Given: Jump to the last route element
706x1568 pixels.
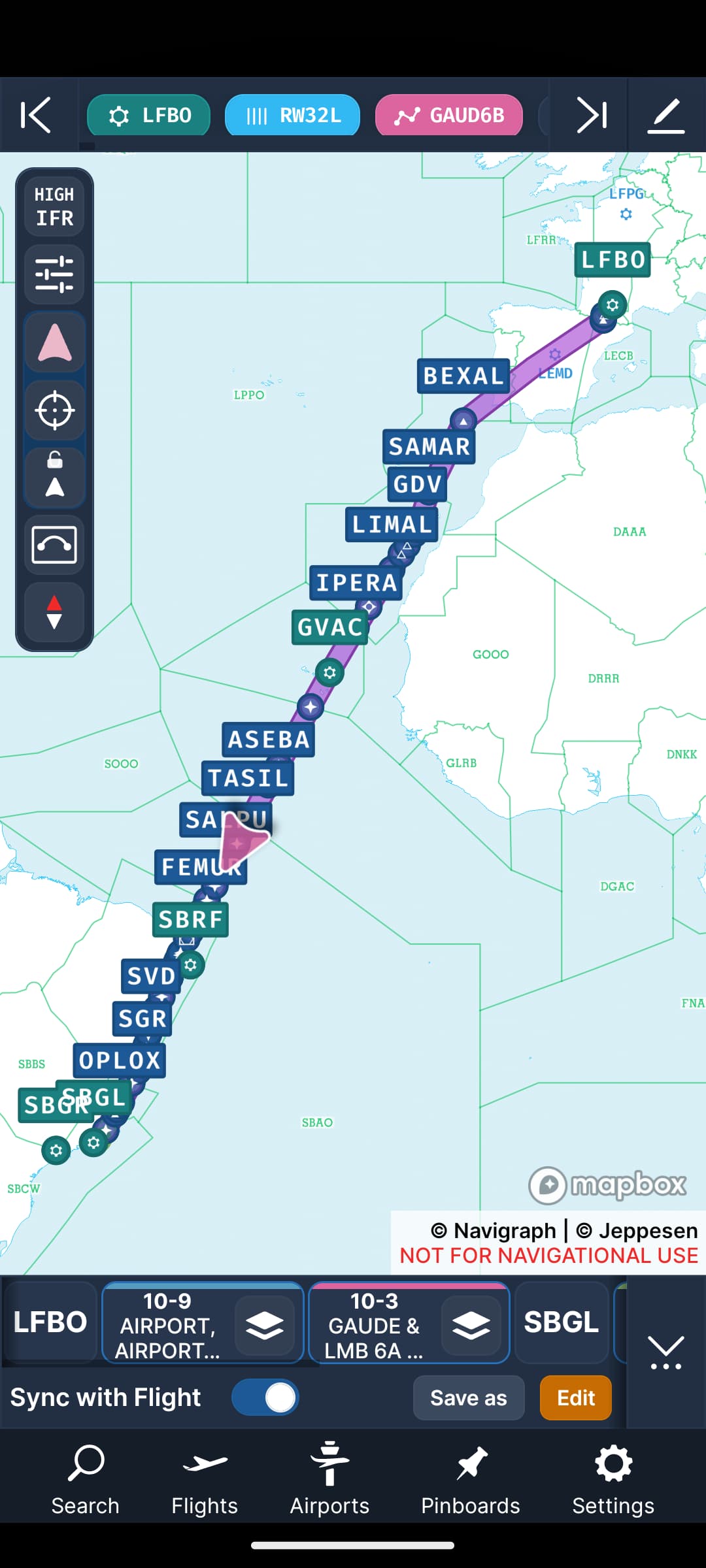Looking at the screenshot, I should 591,116.
